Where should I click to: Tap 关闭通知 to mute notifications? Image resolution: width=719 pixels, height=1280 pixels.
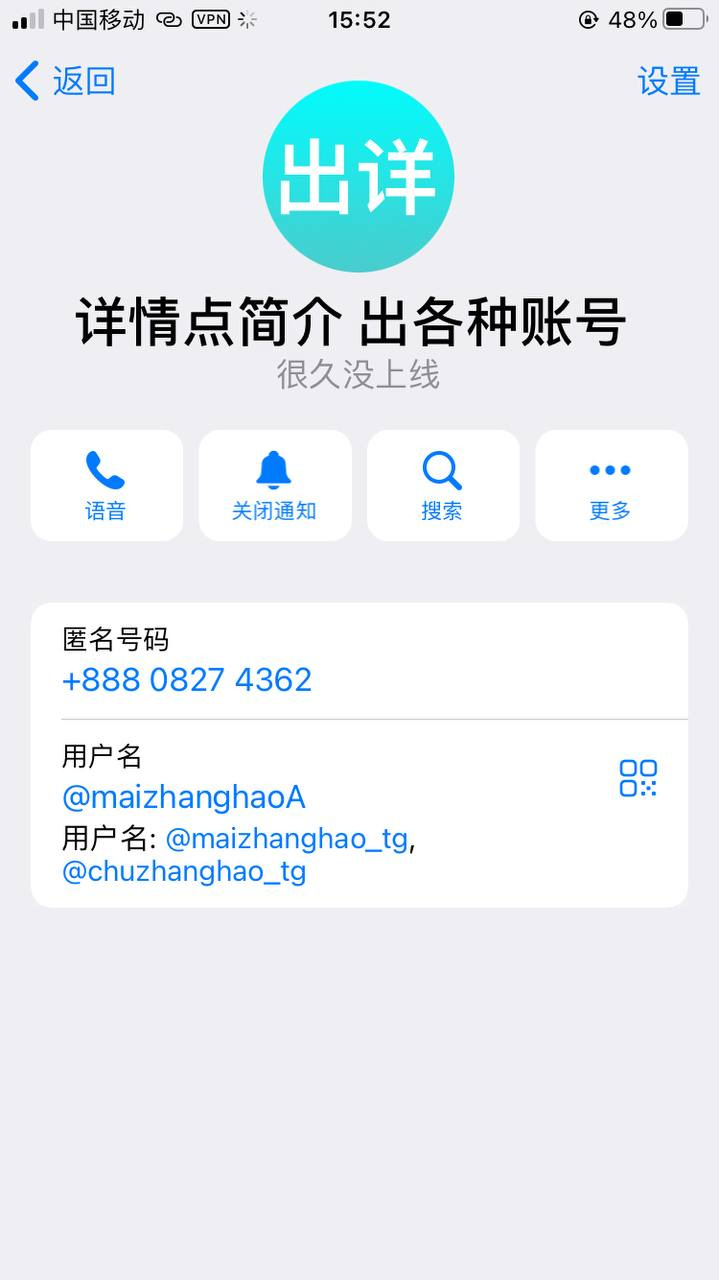click(274, 486)
